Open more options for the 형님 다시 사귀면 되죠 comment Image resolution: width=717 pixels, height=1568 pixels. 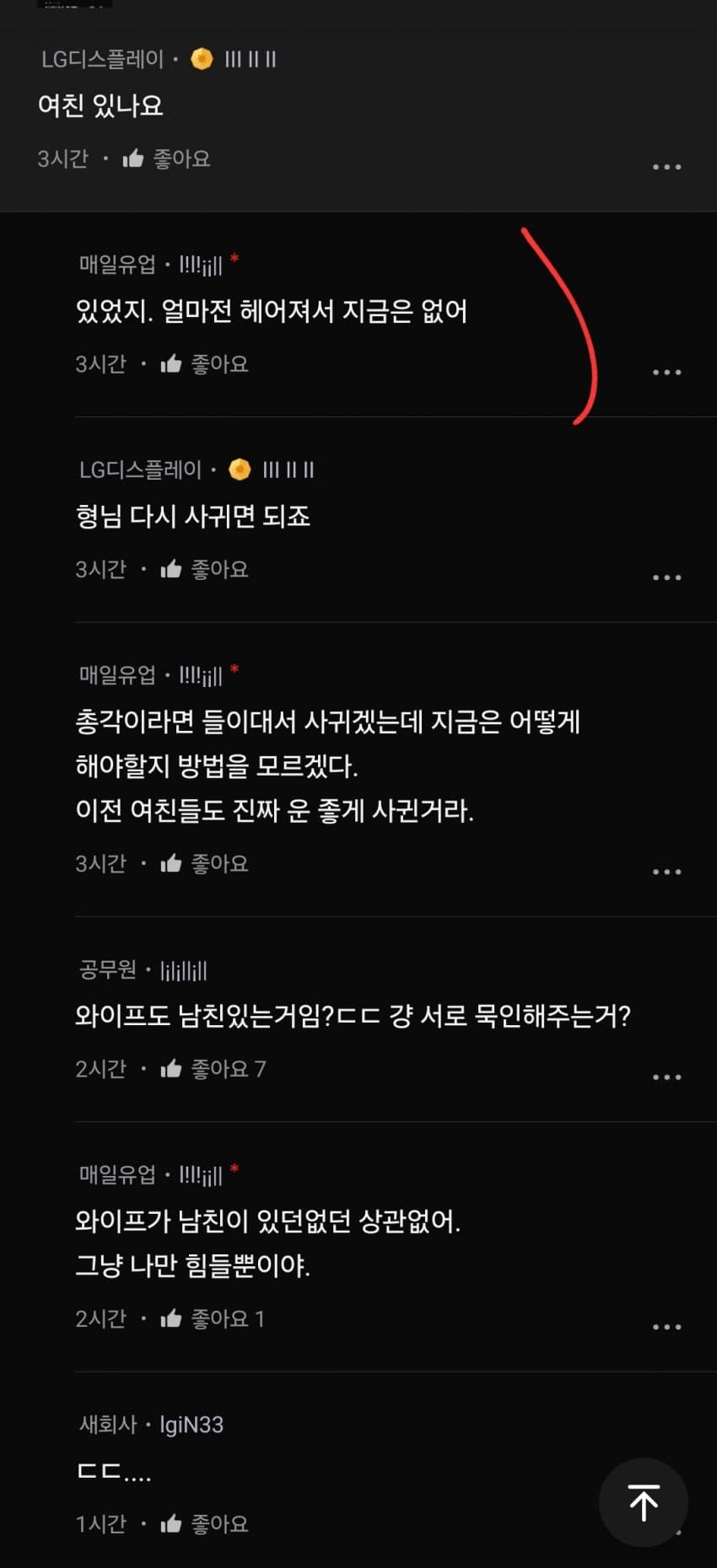click(x=667, y=576)
